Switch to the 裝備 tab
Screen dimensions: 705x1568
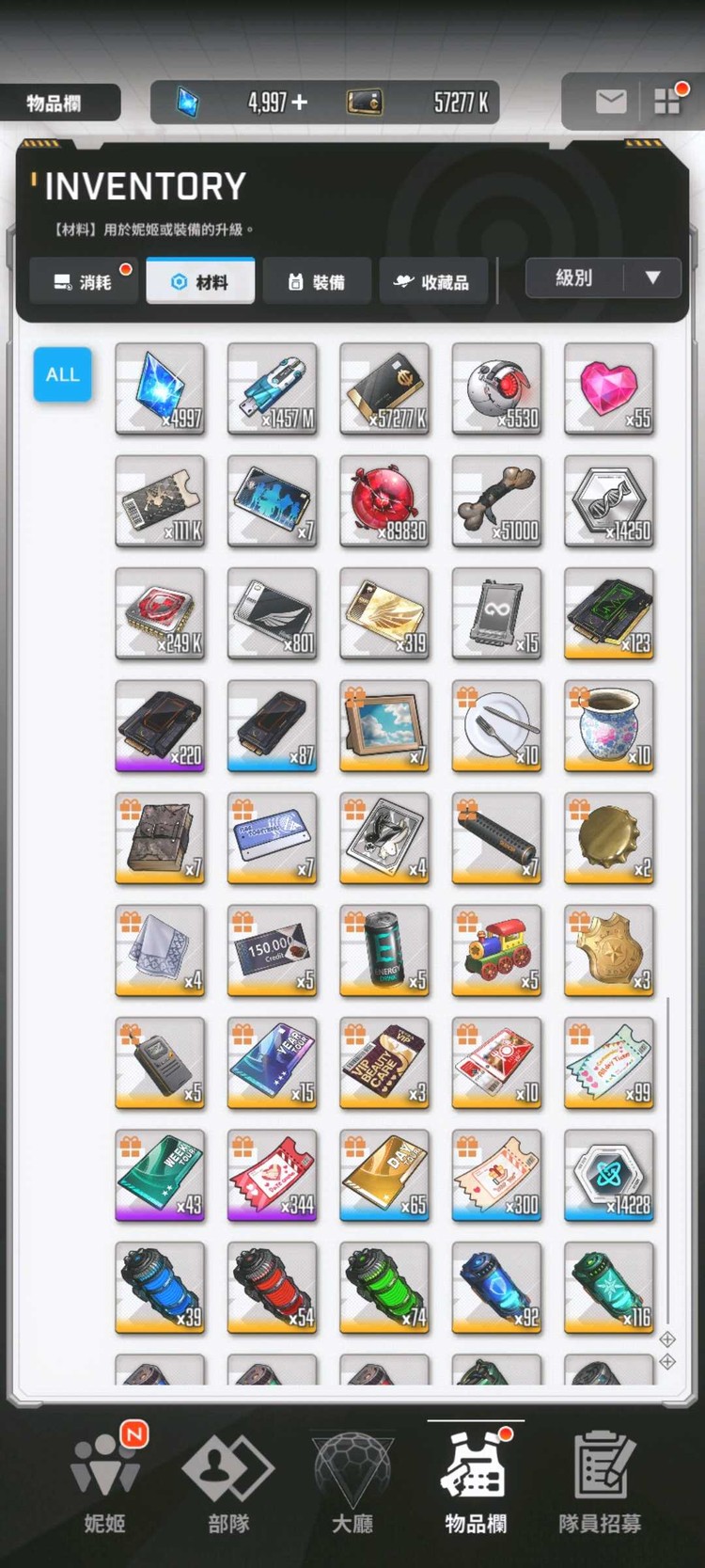(317, 281)
